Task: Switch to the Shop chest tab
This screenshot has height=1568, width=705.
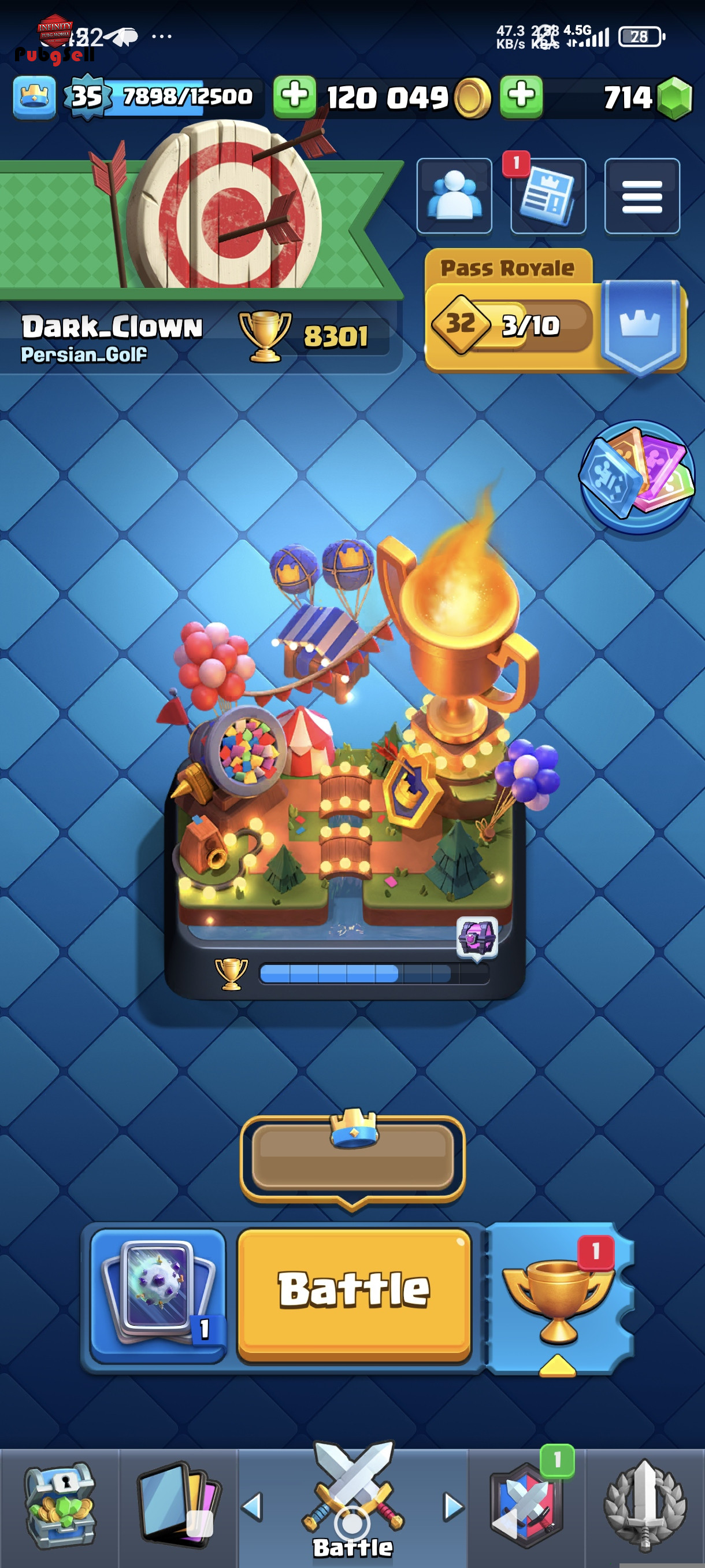Action: (59, 1505)
